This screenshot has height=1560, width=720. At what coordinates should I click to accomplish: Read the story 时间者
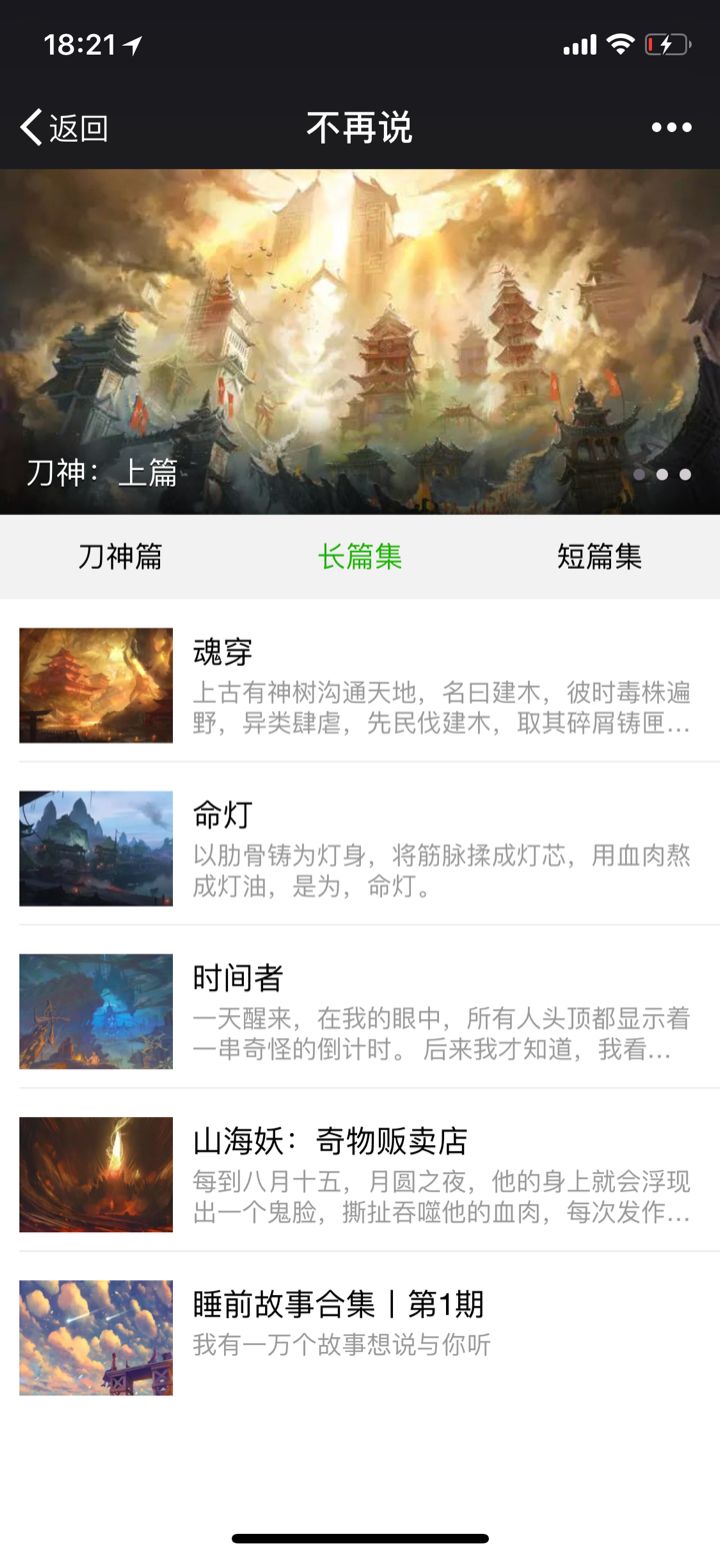point(360,1011)
